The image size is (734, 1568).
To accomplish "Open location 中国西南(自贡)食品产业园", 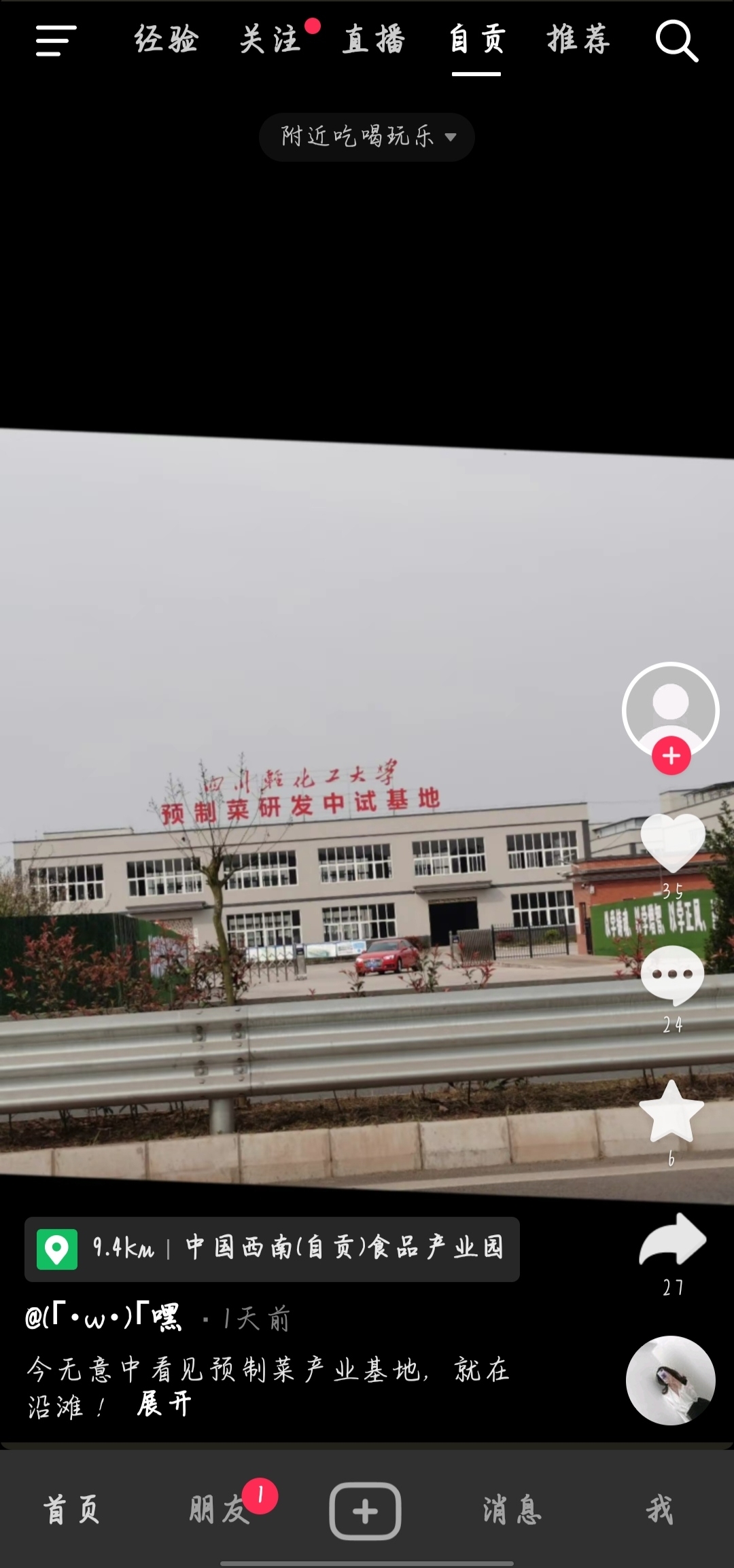I will click(272, 1249).
